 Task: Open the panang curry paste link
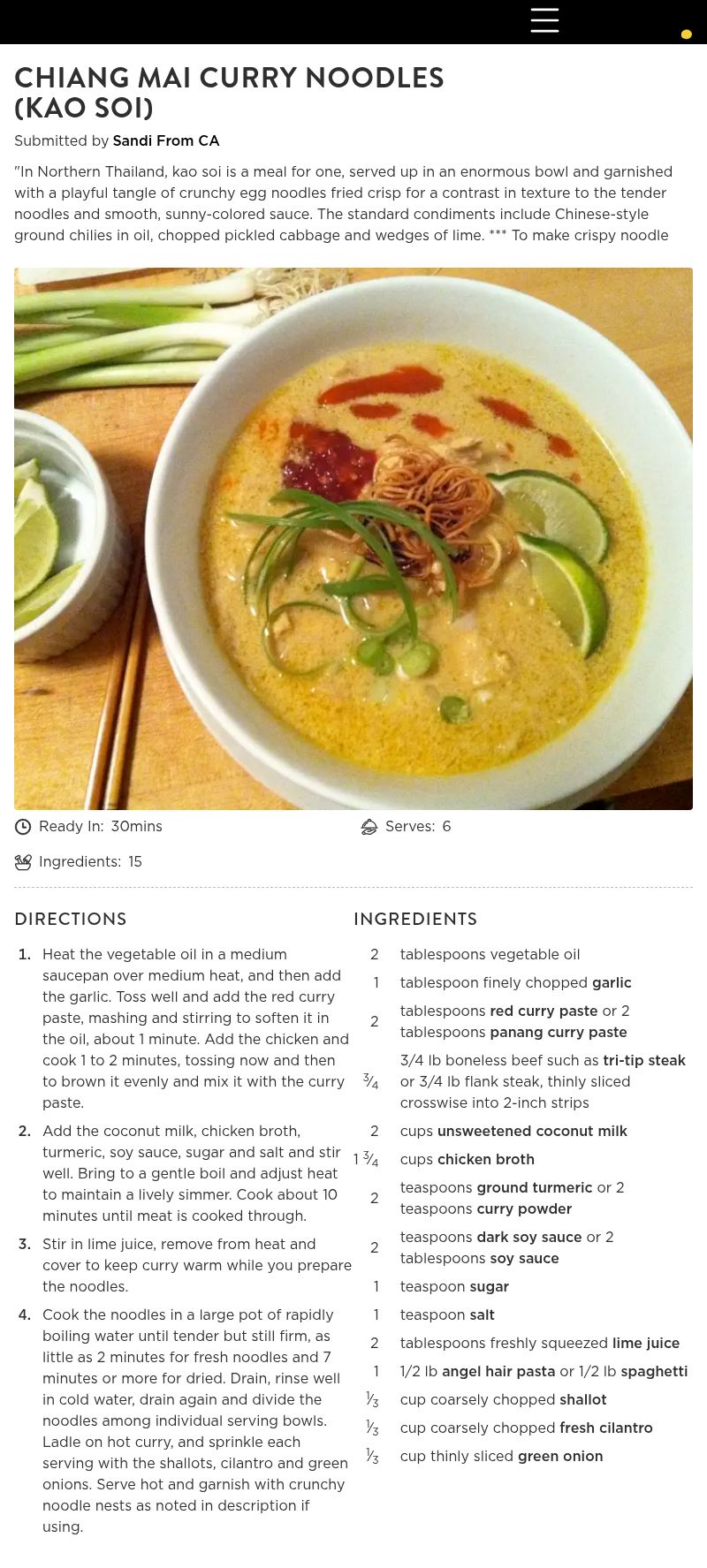click(x=559, y=1032)
